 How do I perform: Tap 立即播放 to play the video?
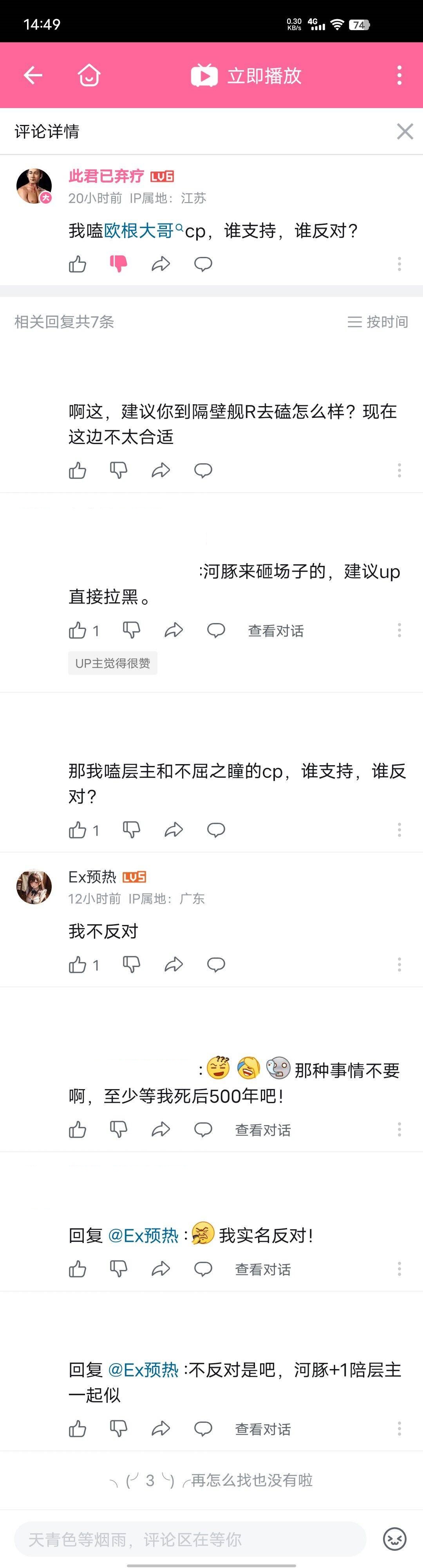(246, 76)
